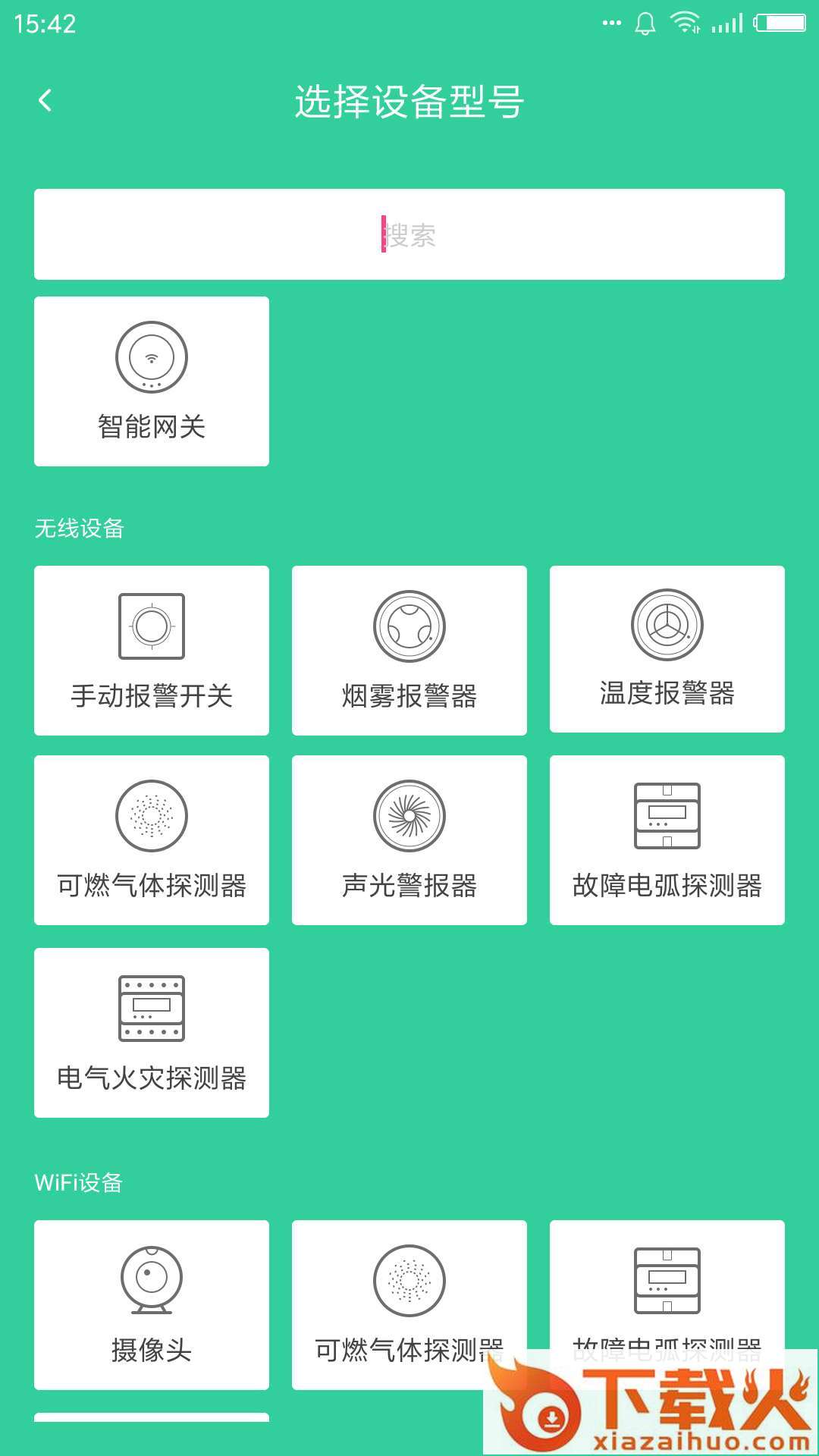Select the 摄像头 camera under WiFi设备
The width and height of the screenshot is (819, 1456).
(150, 1301)
